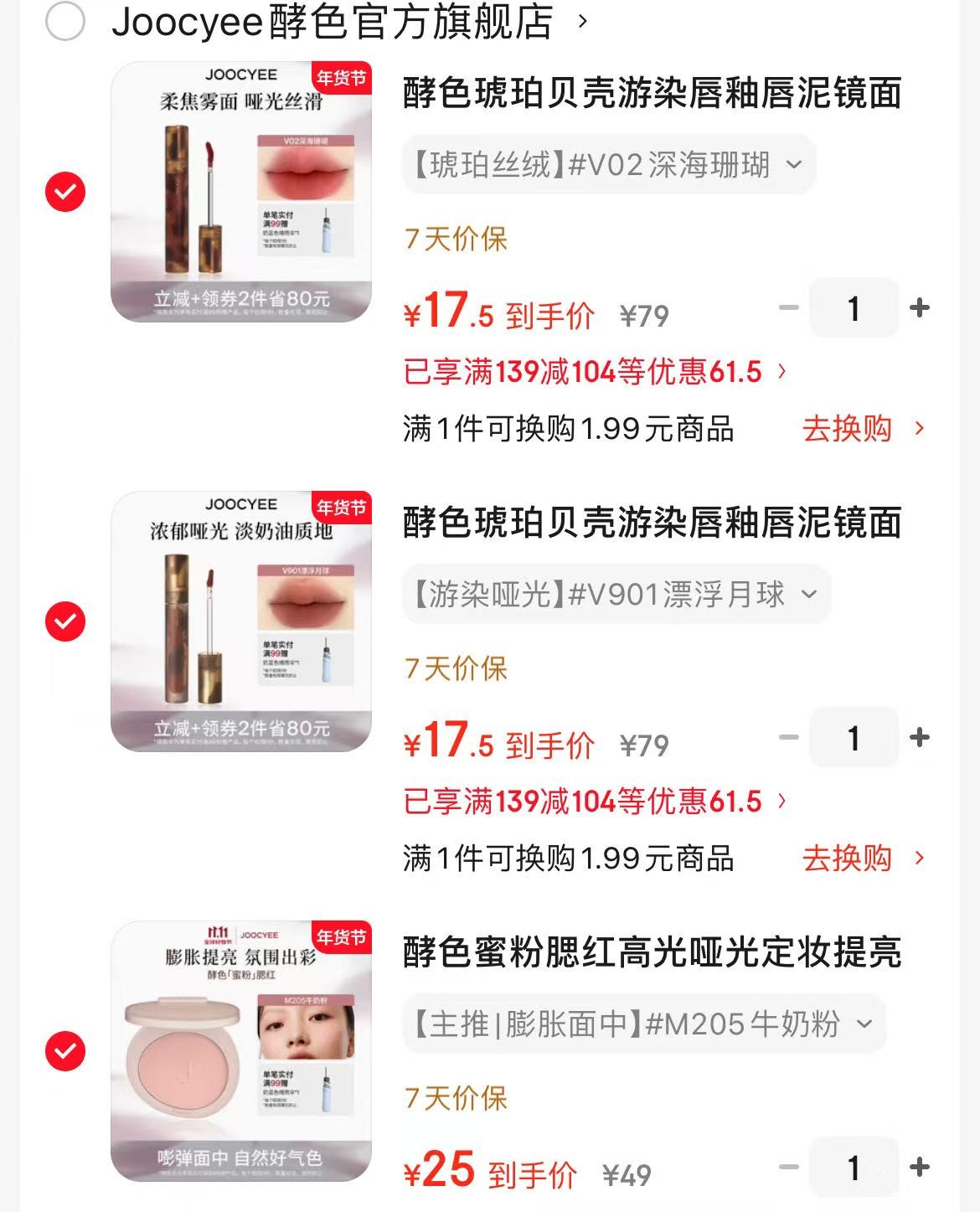
Task: Deselect the #V901漂浮月球 lip glaze item
Action: [x=65, y=621]
